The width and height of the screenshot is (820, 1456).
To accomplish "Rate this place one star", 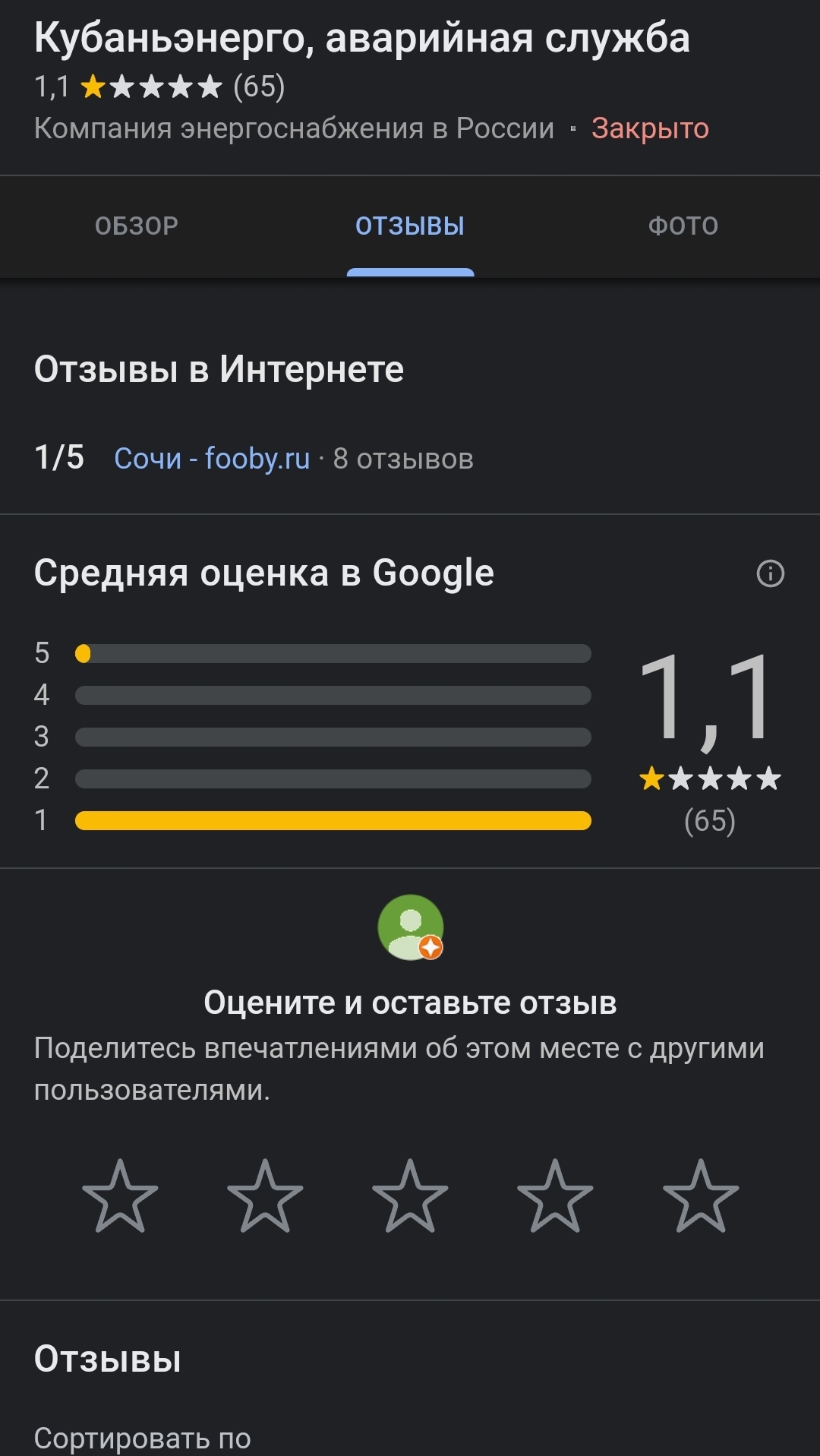I will pyautogui.click(x=120, y=1196).
